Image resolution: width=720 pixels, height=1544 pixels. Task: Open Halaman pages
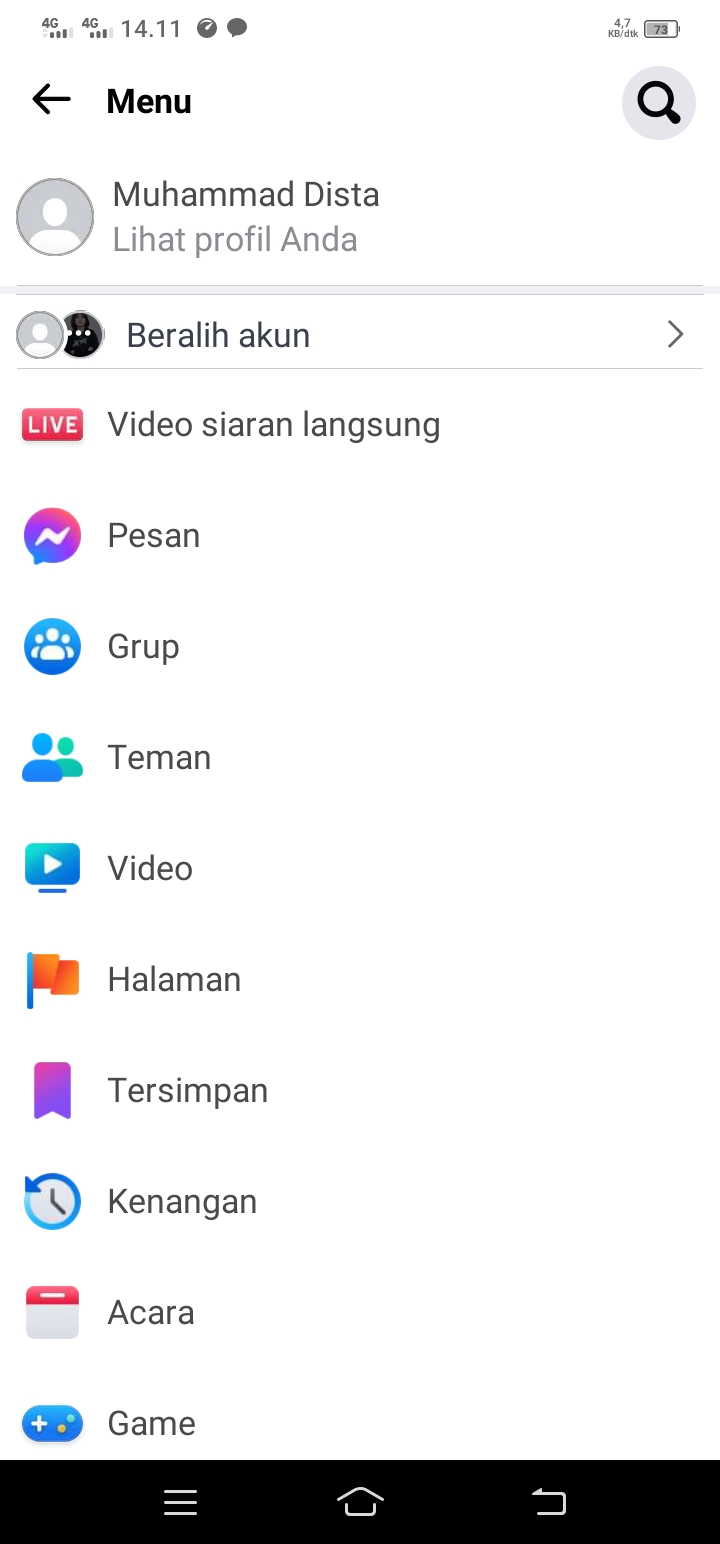[174, 980]
